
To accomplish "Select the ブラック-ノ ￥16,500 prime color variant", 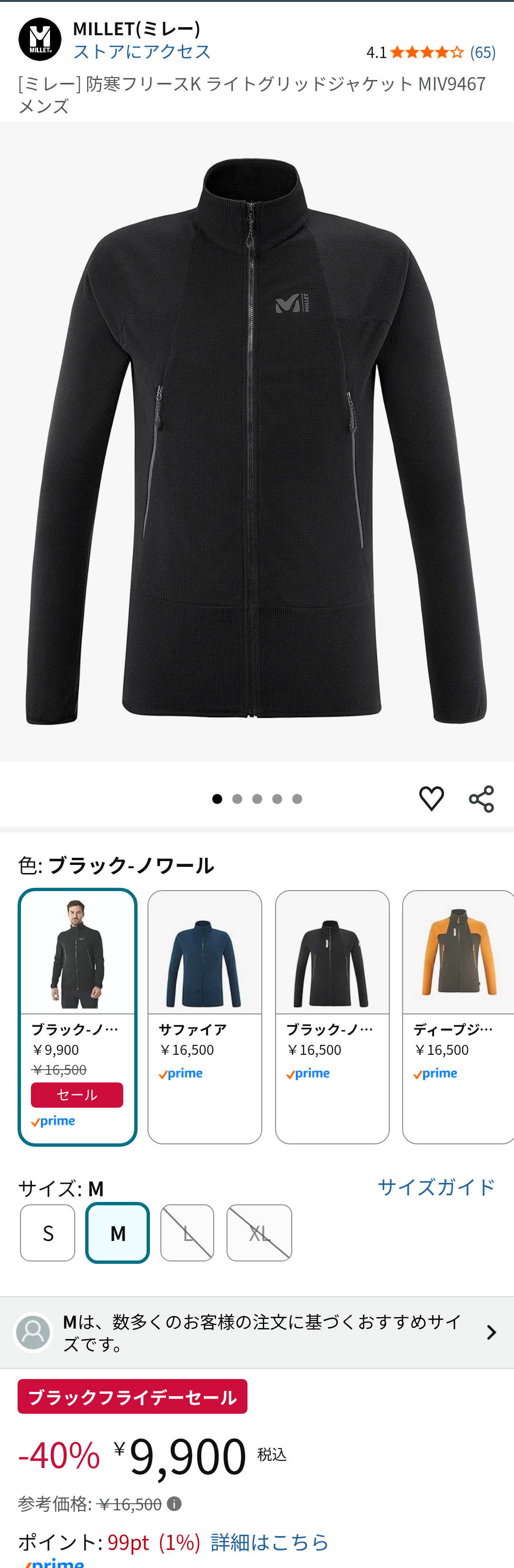I will point(332,1016).
